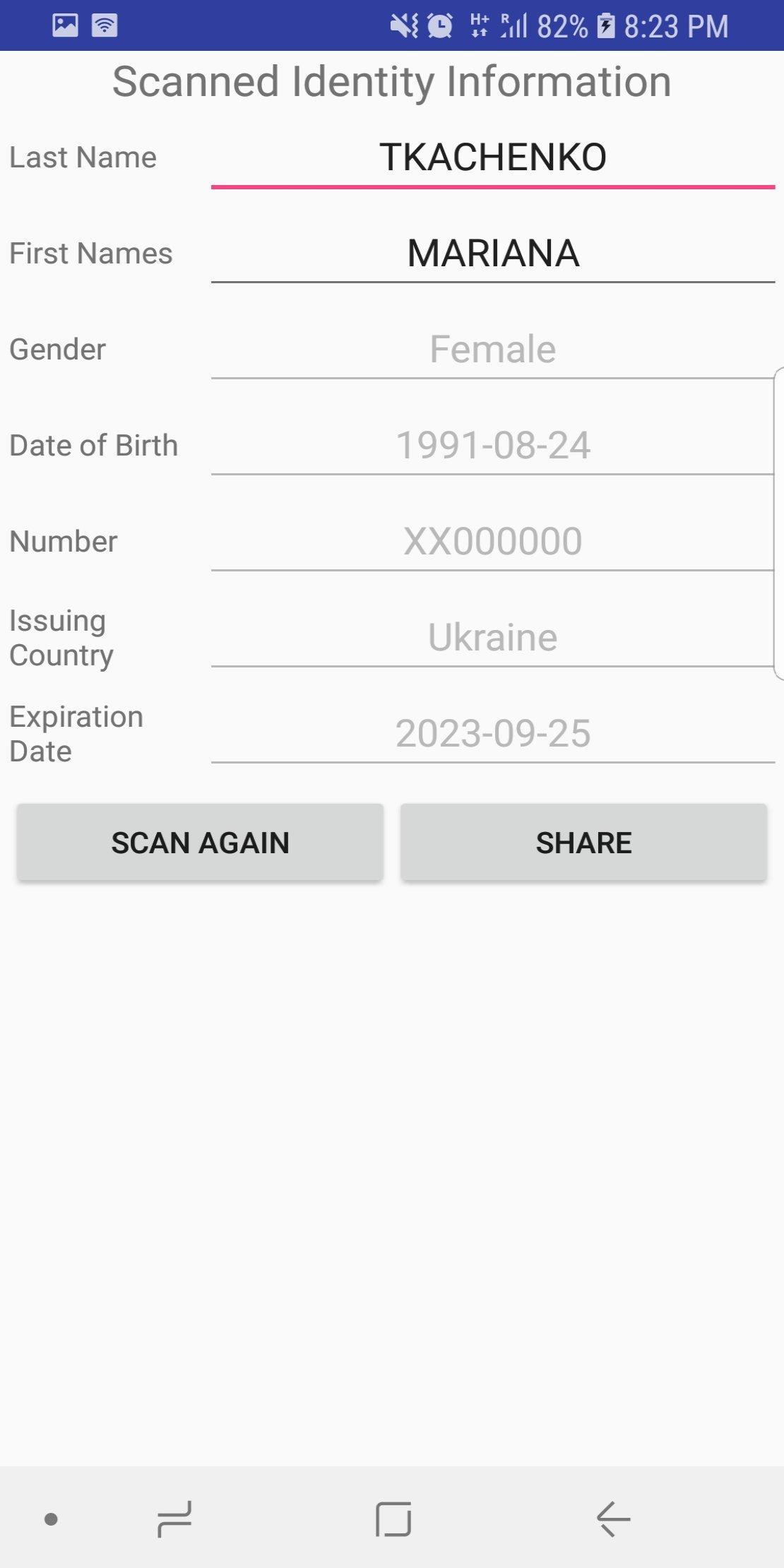Tap the Expiration Date field
Viewport: 784px width, 1568px height.
point(492,734)
